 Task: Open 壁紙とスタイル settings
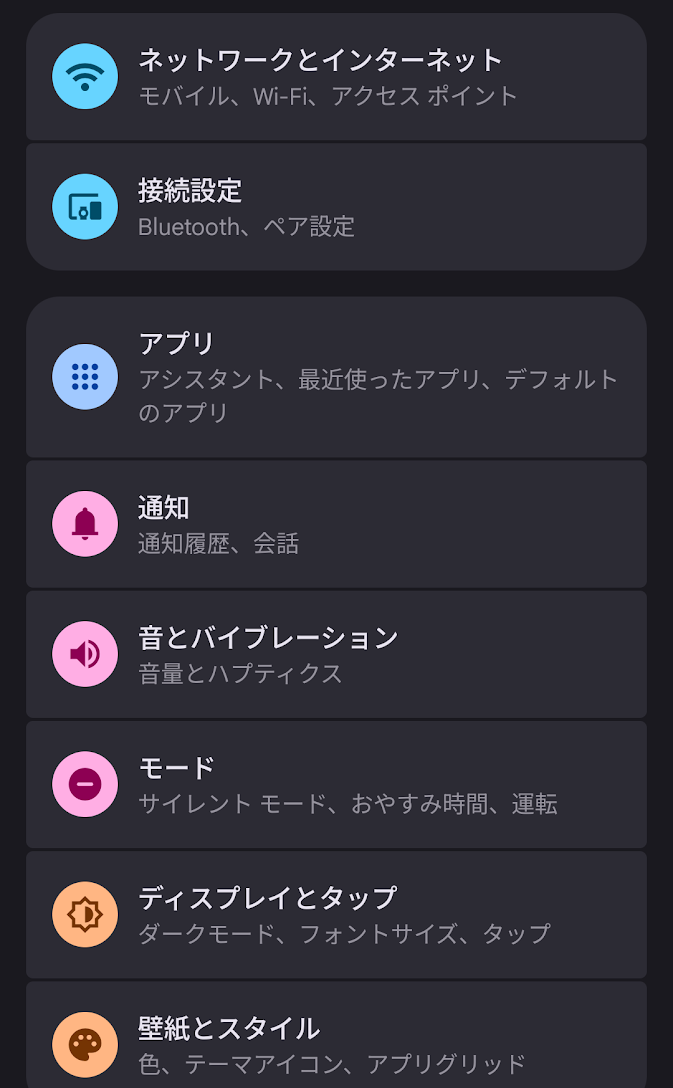[x=336, y=1040]
